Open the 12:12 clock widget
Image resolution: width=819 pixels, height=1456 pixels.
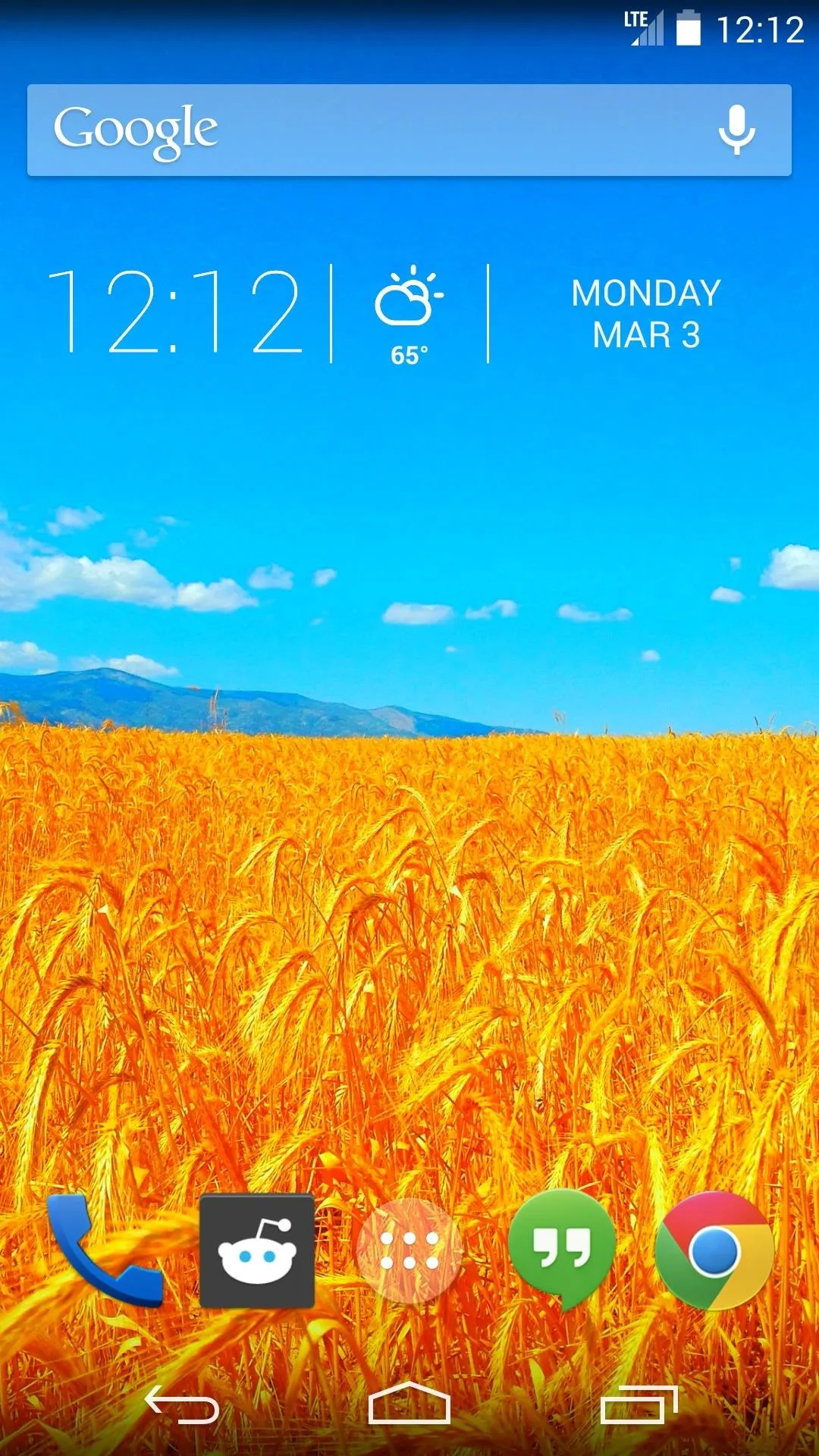[175, 312]
